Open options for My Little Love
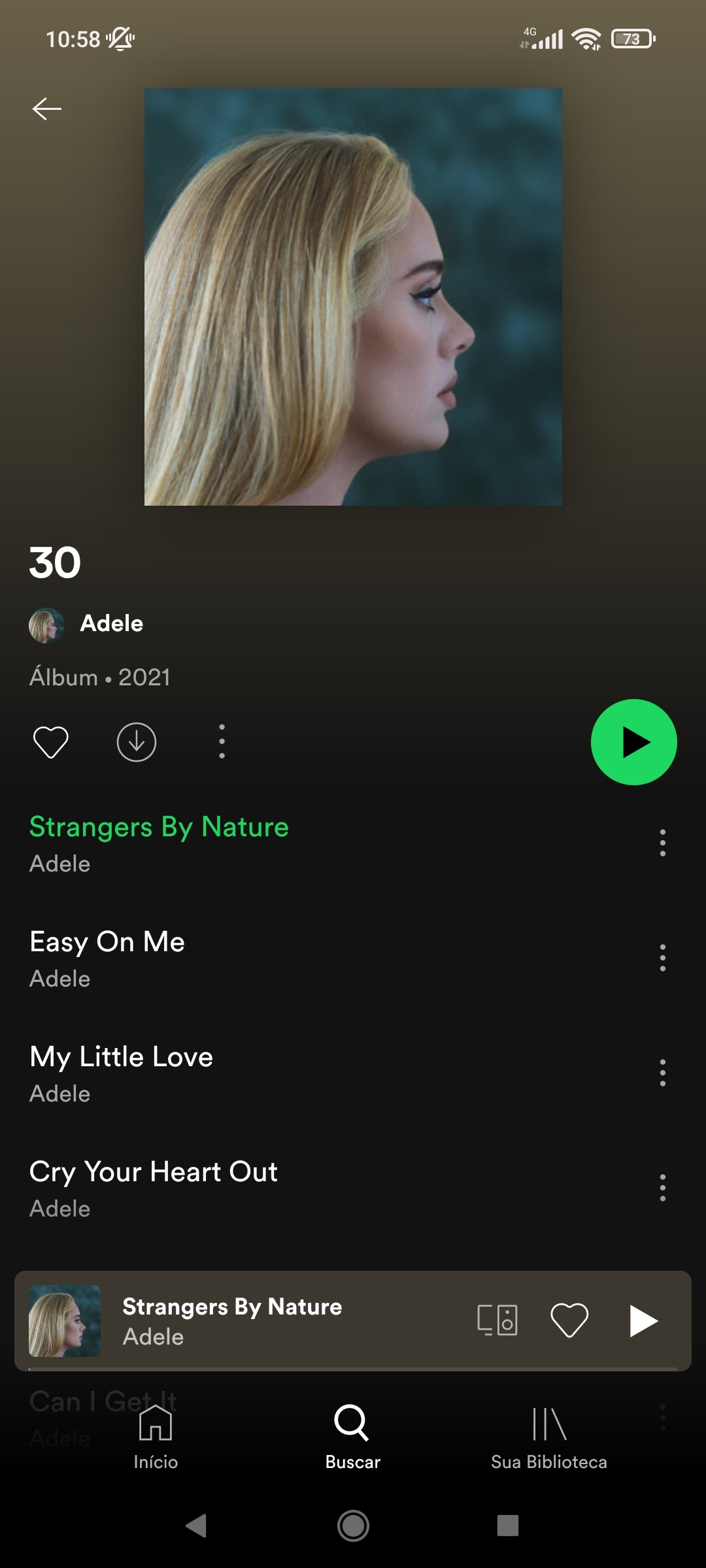The width and height of the screenshot is (706, 1568). click(x=663, y=1073)
